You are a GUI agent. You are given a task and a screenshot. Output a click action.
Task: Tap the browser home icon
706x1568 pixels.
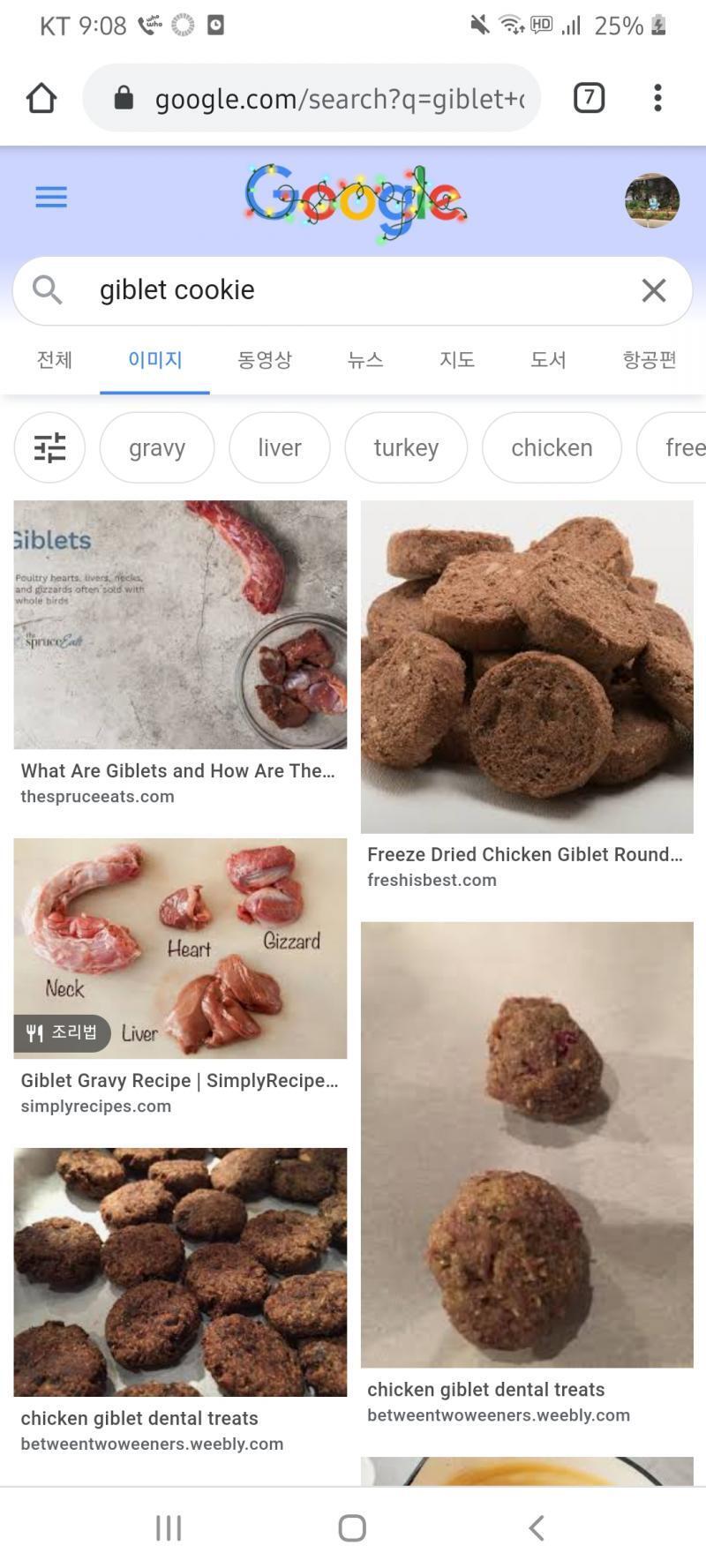coord(41,98)
